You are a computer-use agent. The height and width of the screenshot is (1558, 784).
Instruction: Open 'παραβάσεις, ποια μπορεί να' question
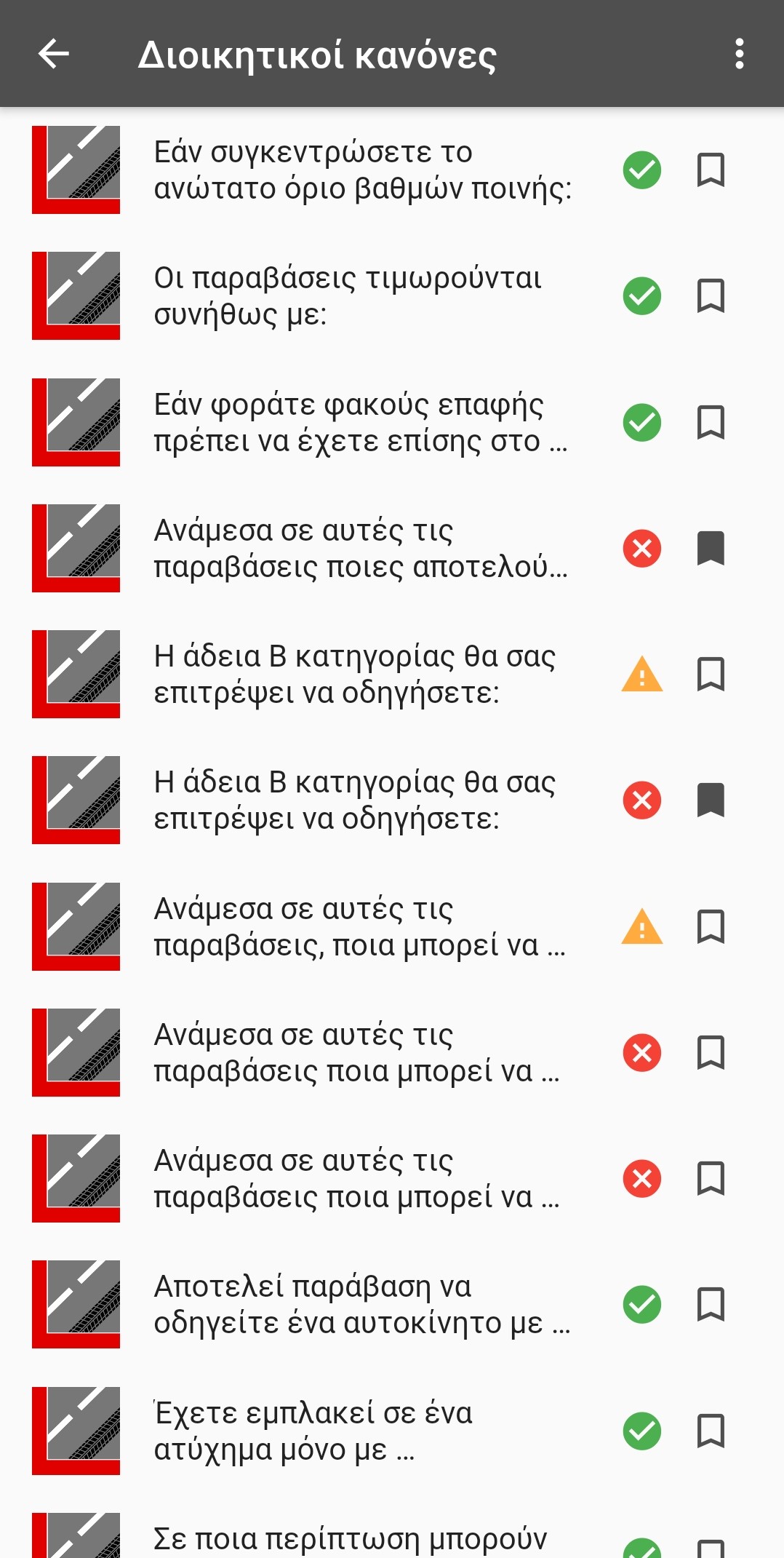pyautogui.click(x=392, y=926)
